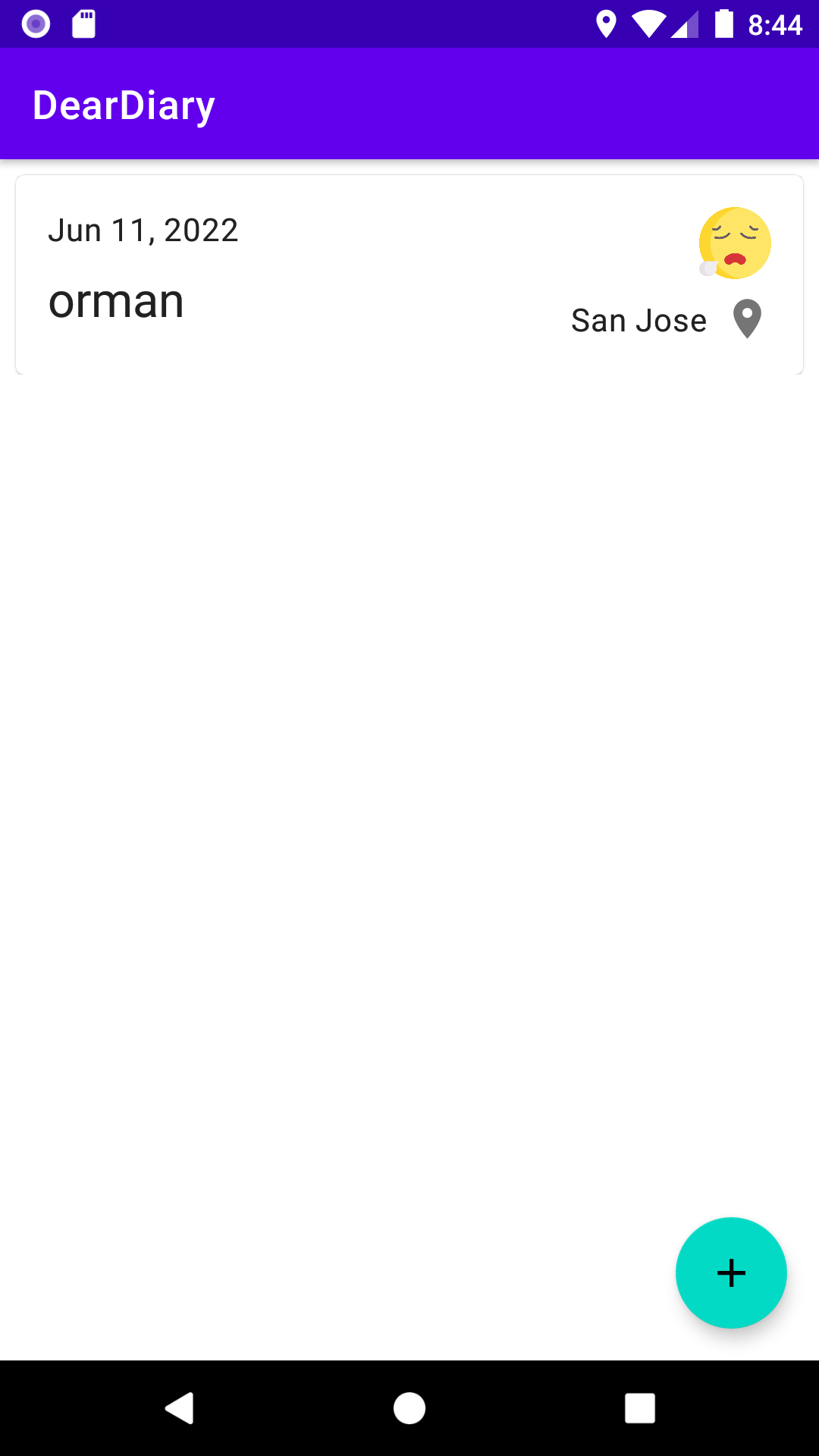
Task: Go back using the system back button
Action: [180, 1408]
